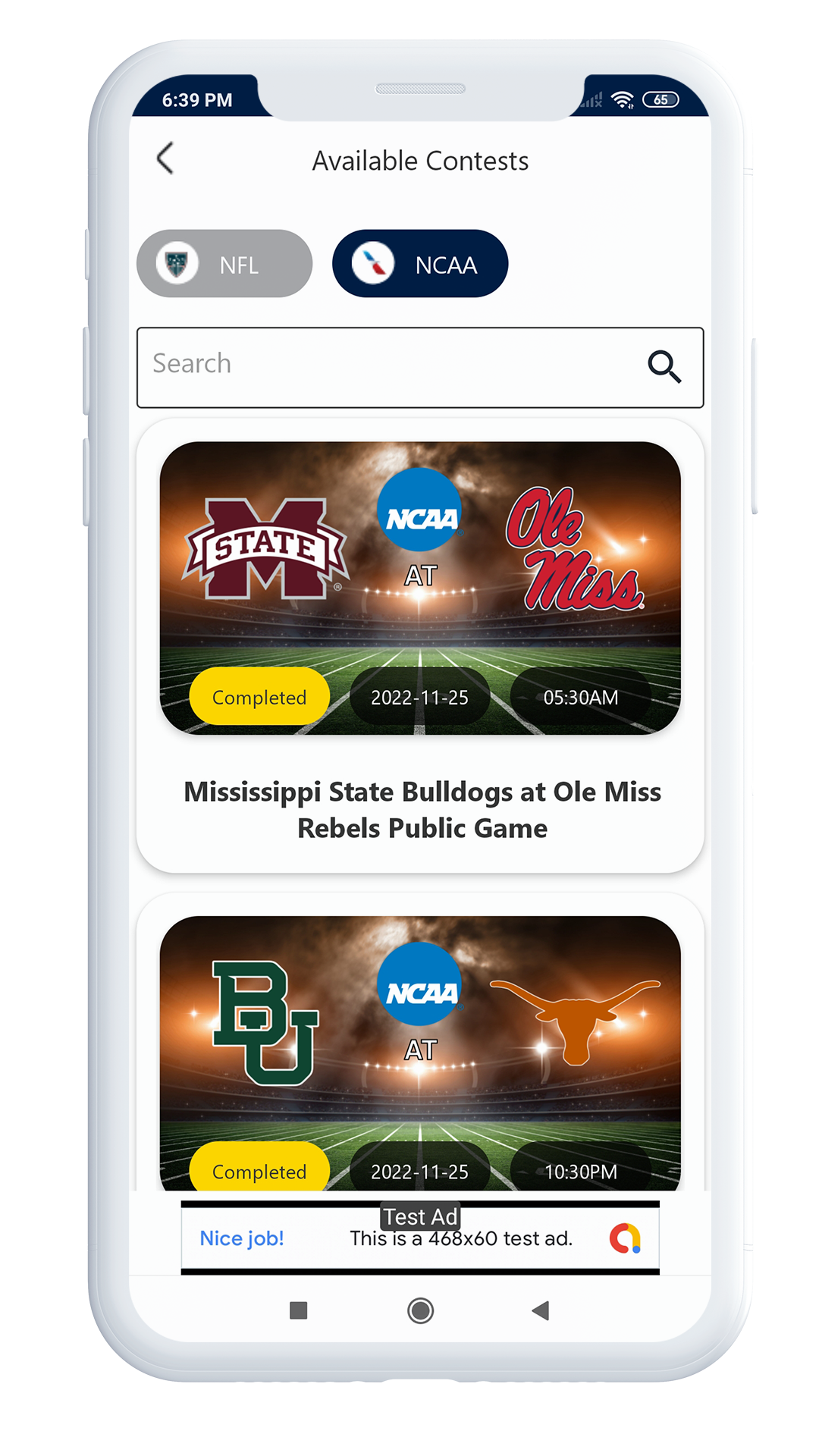This screenshot has height=1456, width=819.
Task: Switch to the NFL contests
Action: [224, 264]
